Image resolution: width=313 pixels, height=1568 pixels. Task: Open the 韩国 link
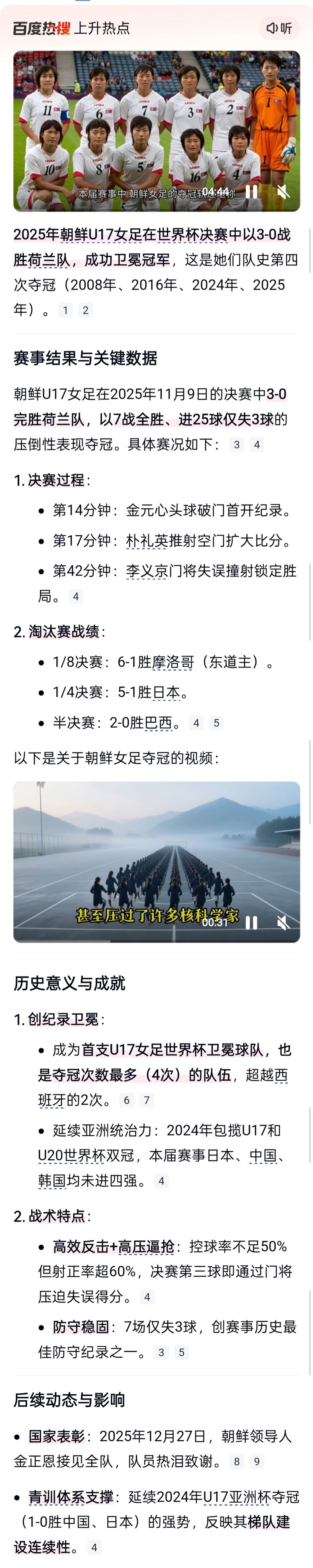52,1181
